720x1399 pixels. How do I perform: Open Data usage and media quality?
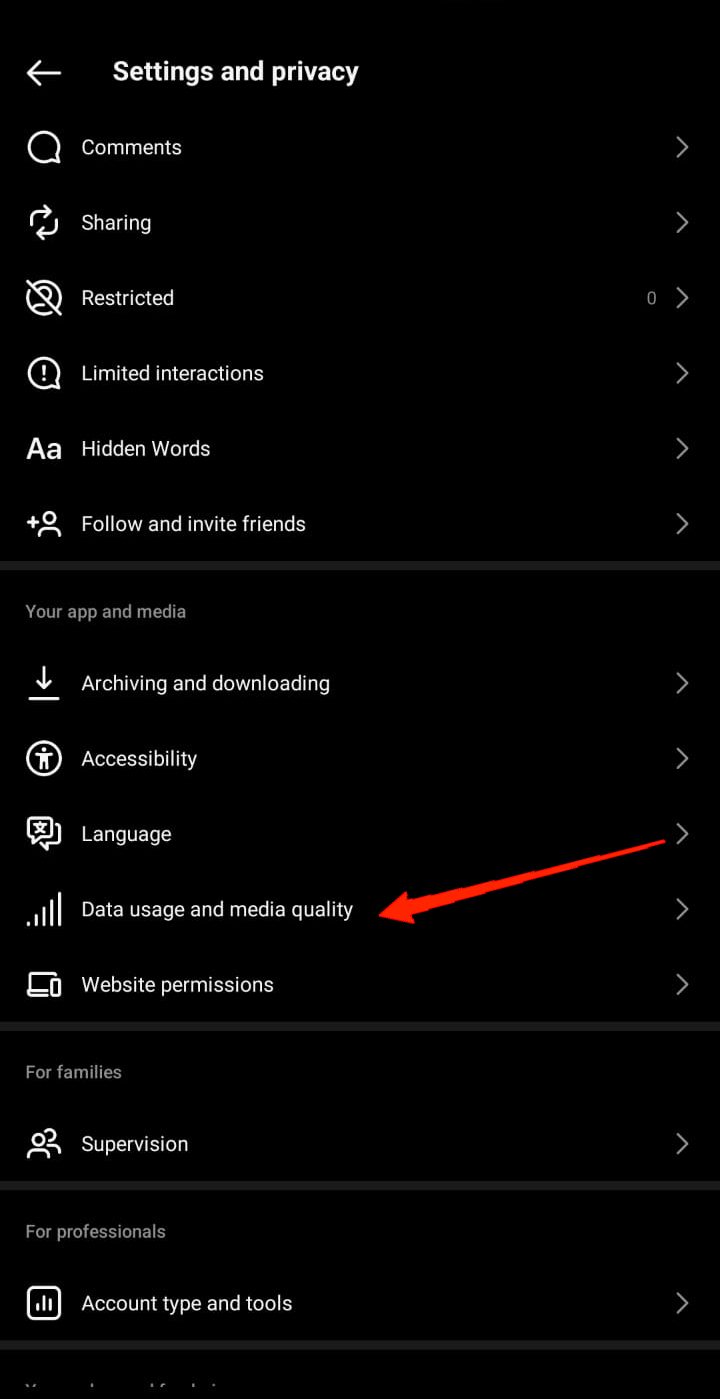[360, 909]
